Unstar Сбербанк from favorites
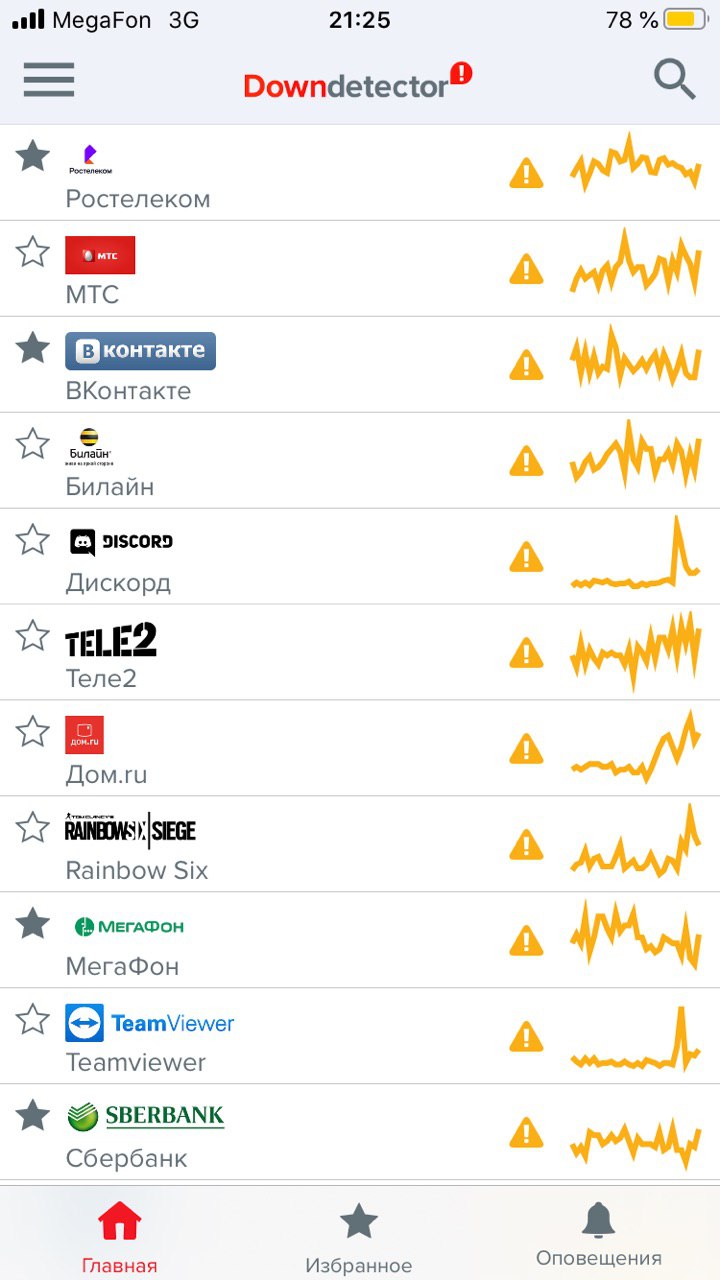This screenshot has width=720, height=1280. point(33,1115)
